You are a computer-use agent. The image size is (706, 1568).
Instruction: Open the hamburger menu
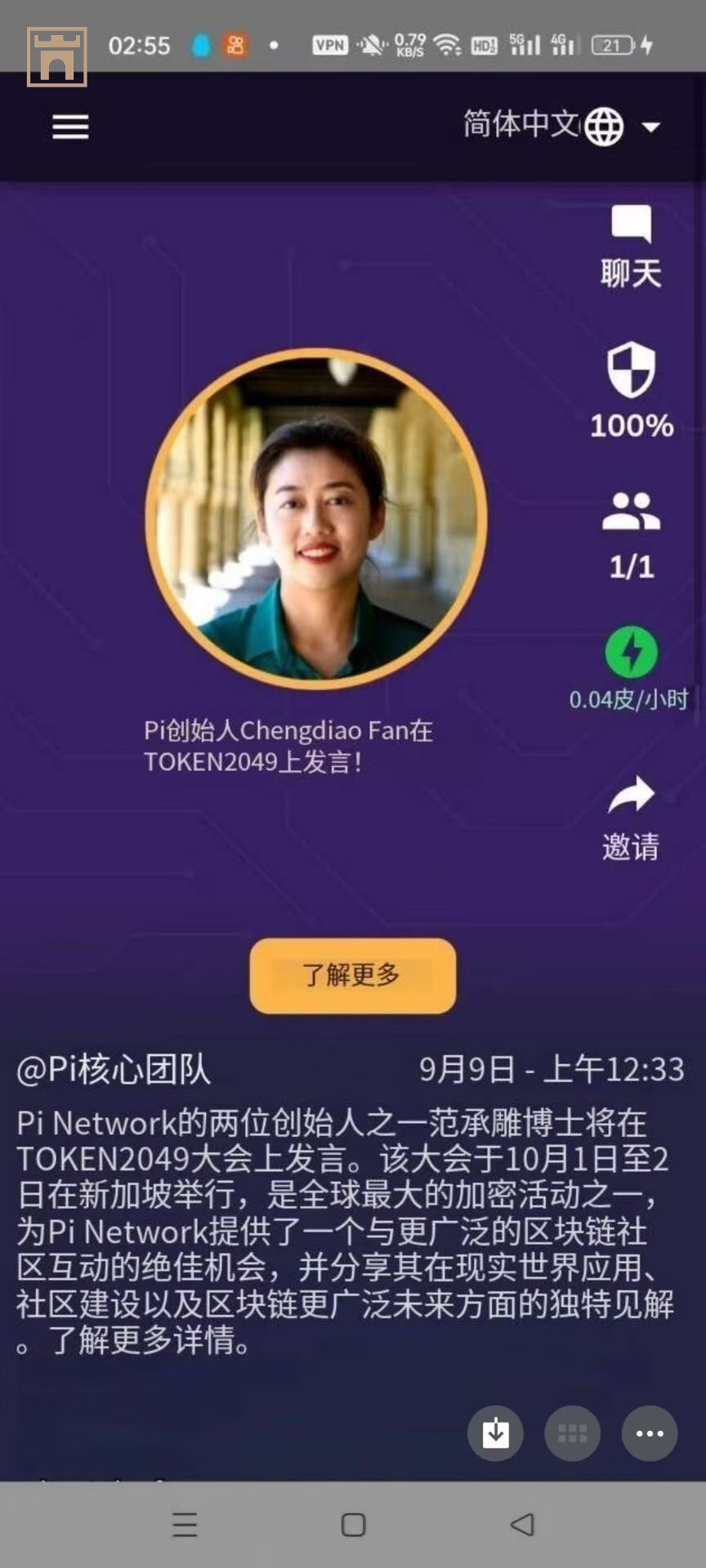click(x=70, y=127)
